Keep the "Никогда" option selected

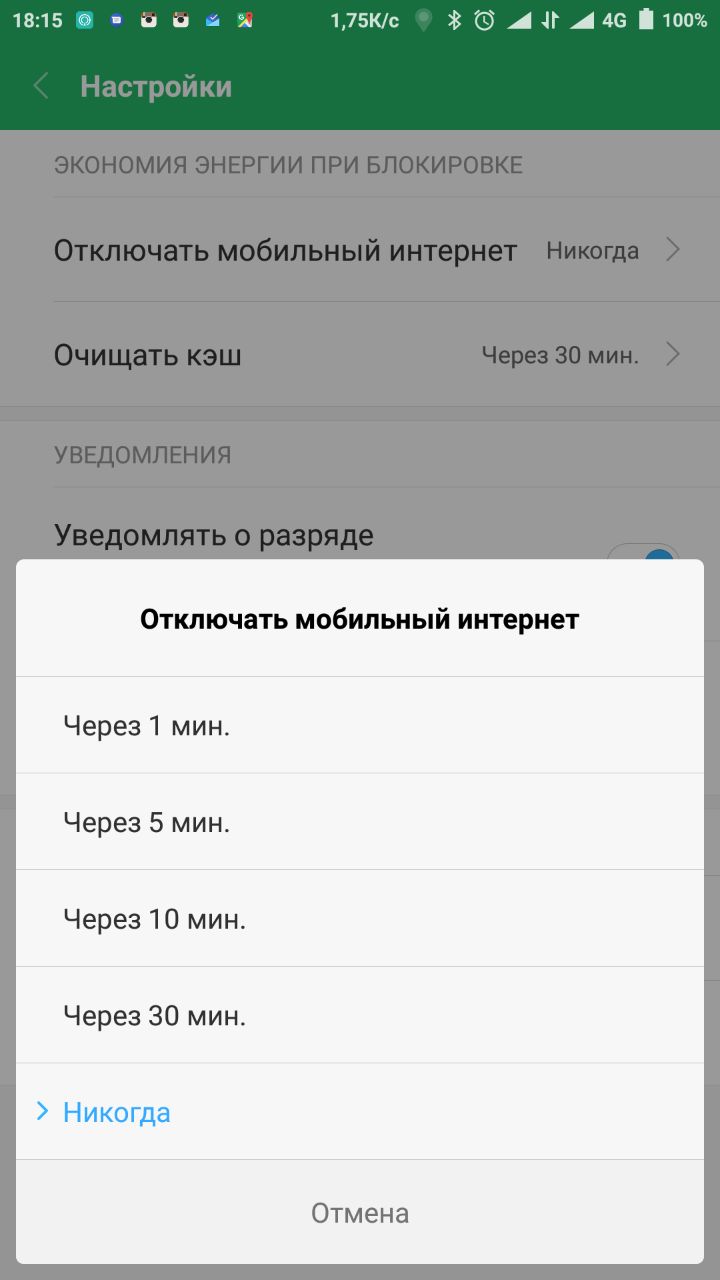pyautogui.click(x=360, y=1112)
